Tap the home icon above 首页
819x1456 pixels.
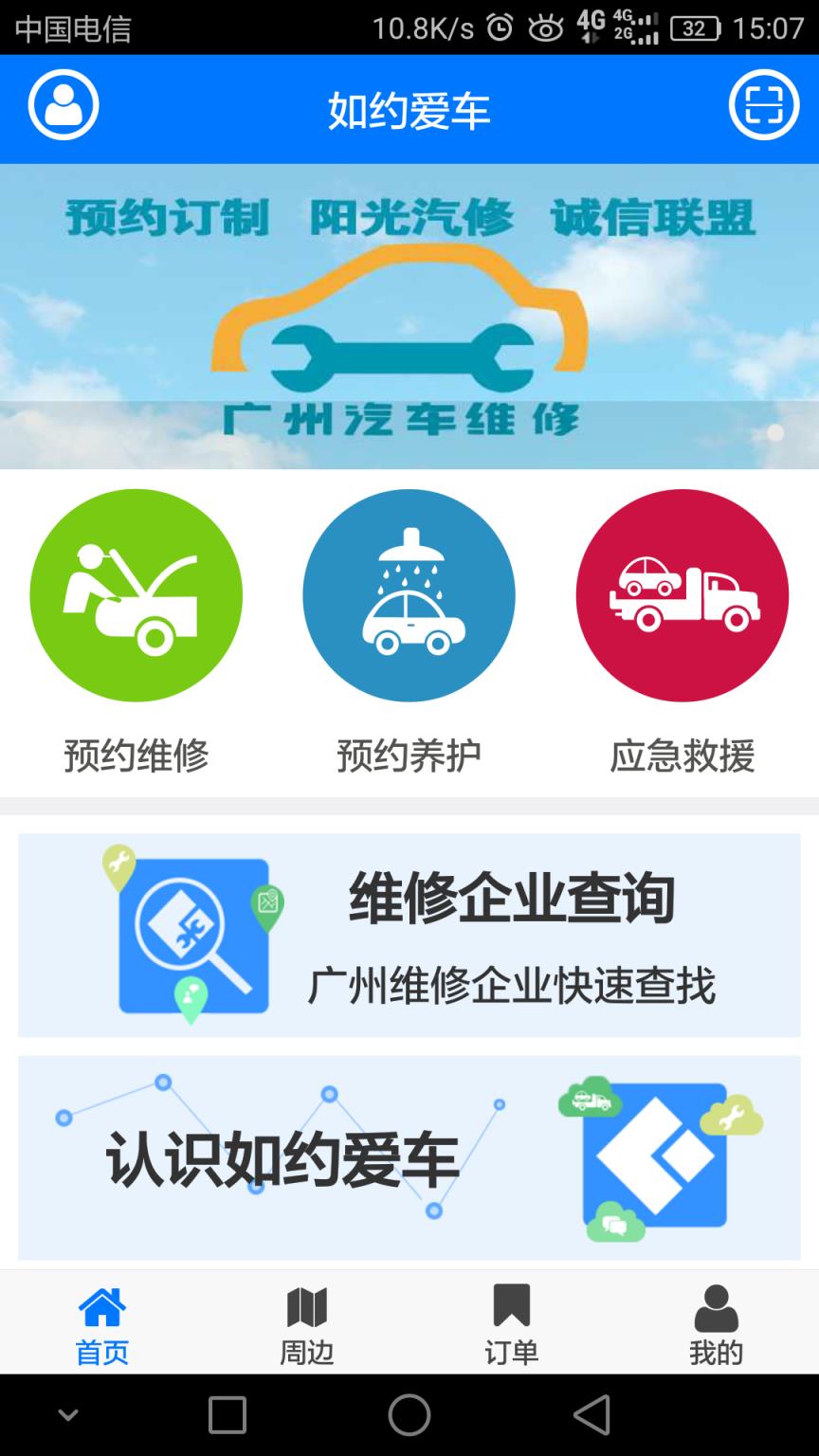101,1306
